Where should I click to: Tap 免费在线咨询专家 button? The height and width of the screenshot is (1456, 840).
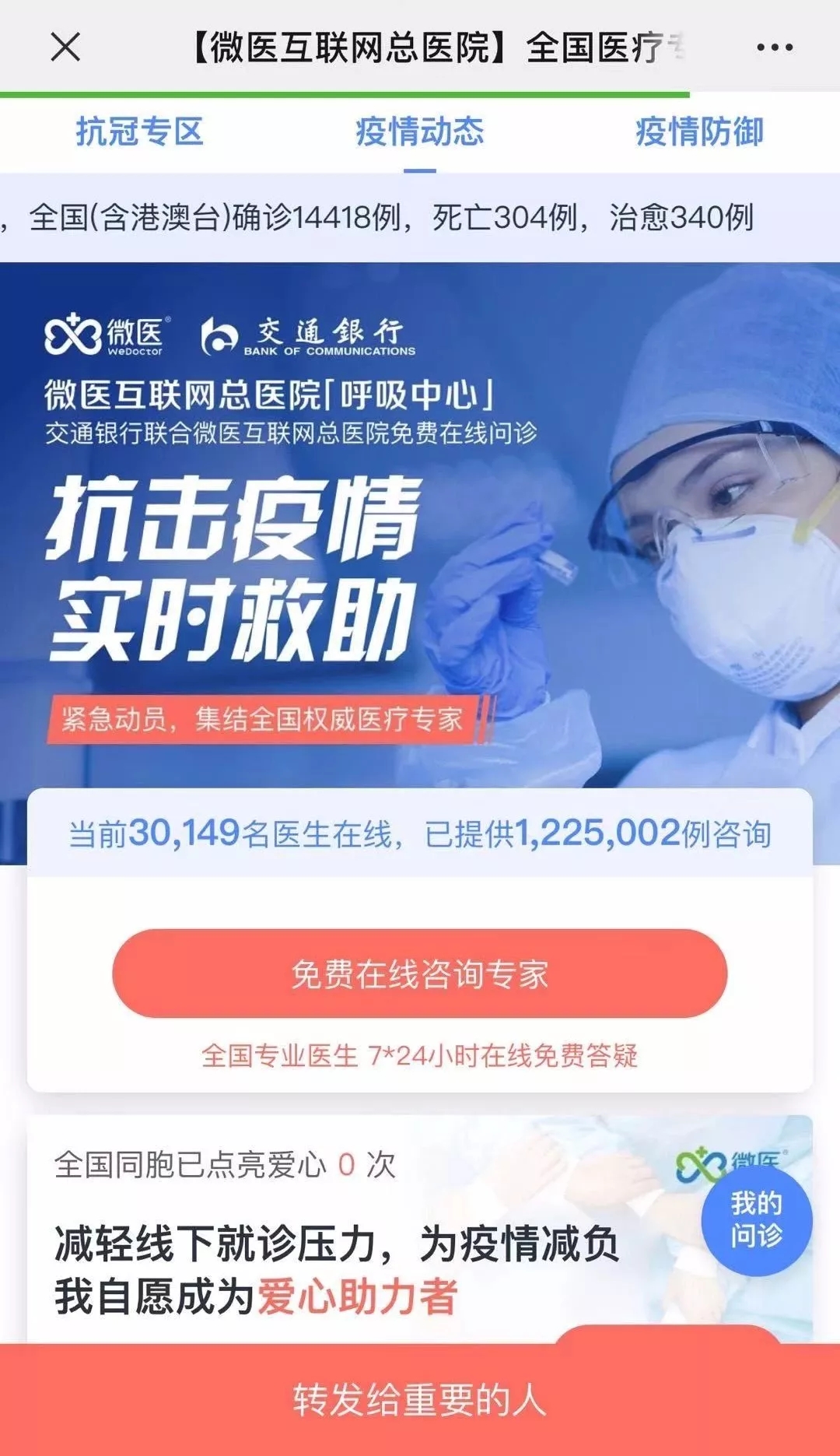420,974
